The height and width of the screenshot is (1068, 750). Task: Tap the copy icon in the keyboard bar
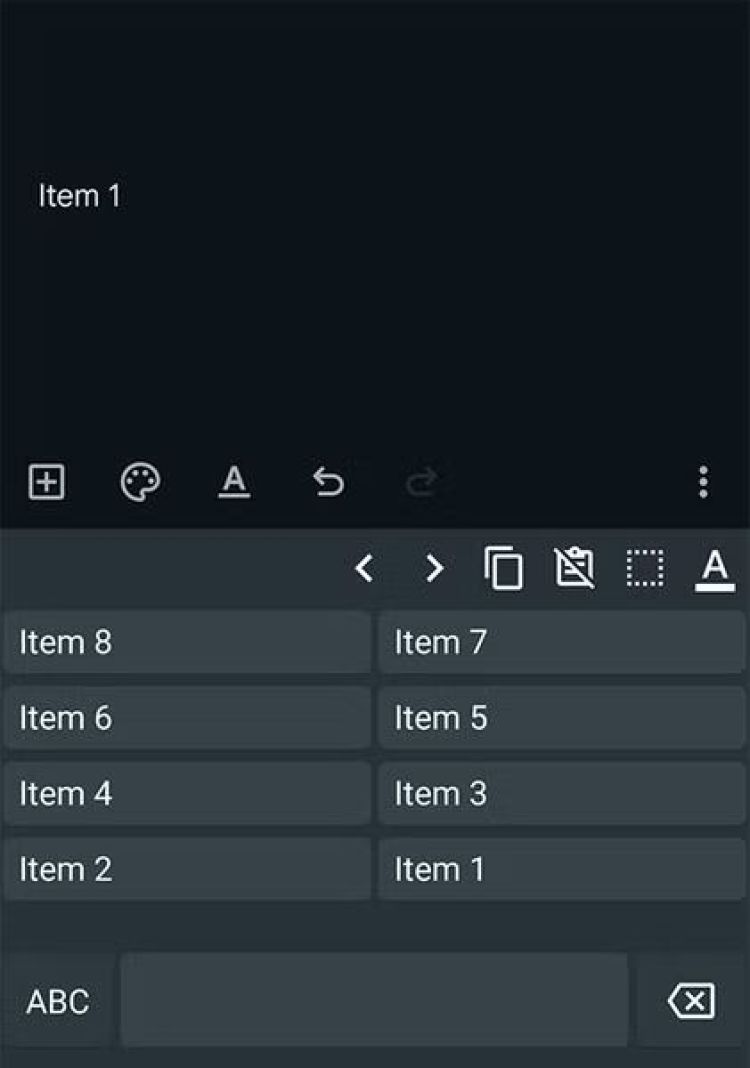[x=504, y=569]
